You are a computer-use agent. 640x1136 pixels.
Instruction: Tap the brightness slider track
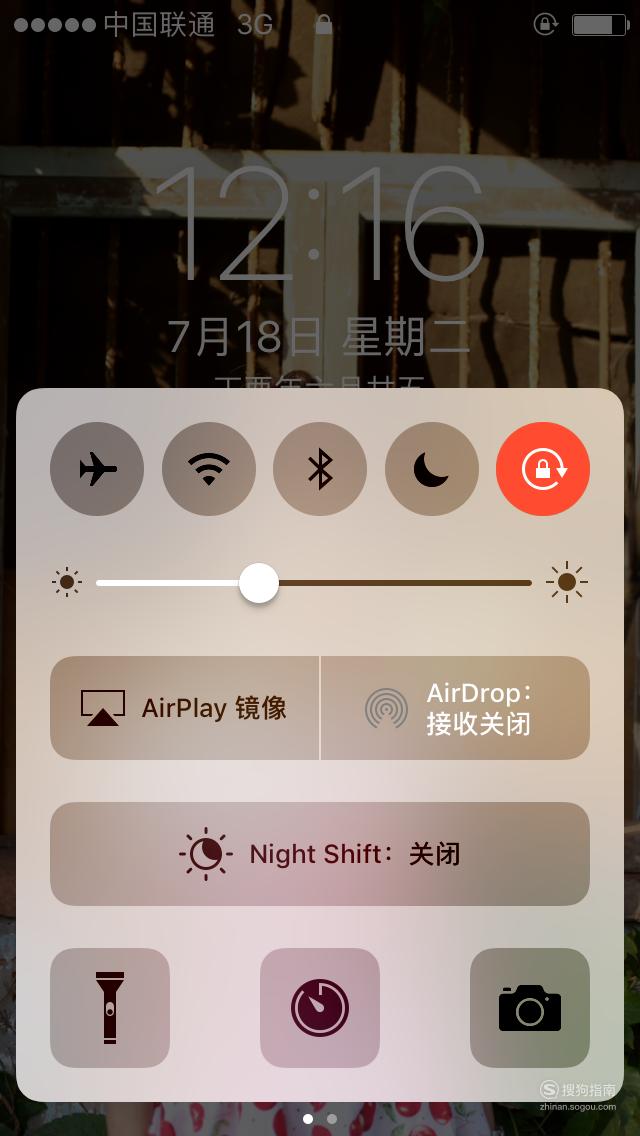pyautogui.click(x=313, y=582)
